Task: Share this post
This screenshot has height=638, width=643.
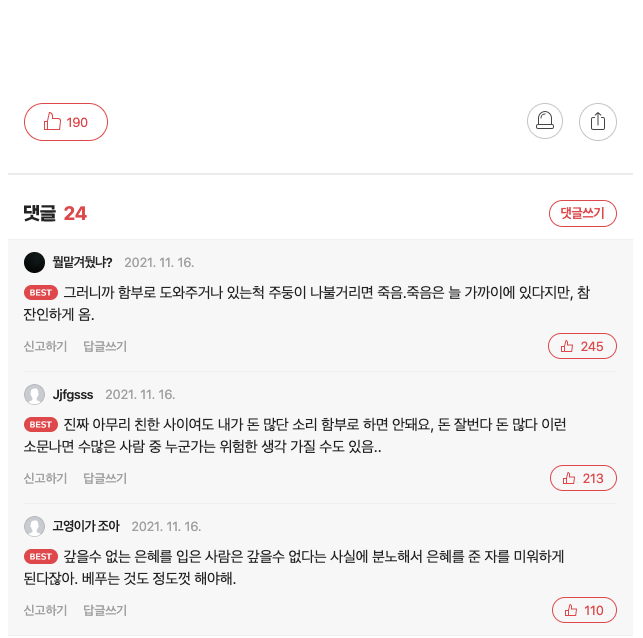Action: 597,122
